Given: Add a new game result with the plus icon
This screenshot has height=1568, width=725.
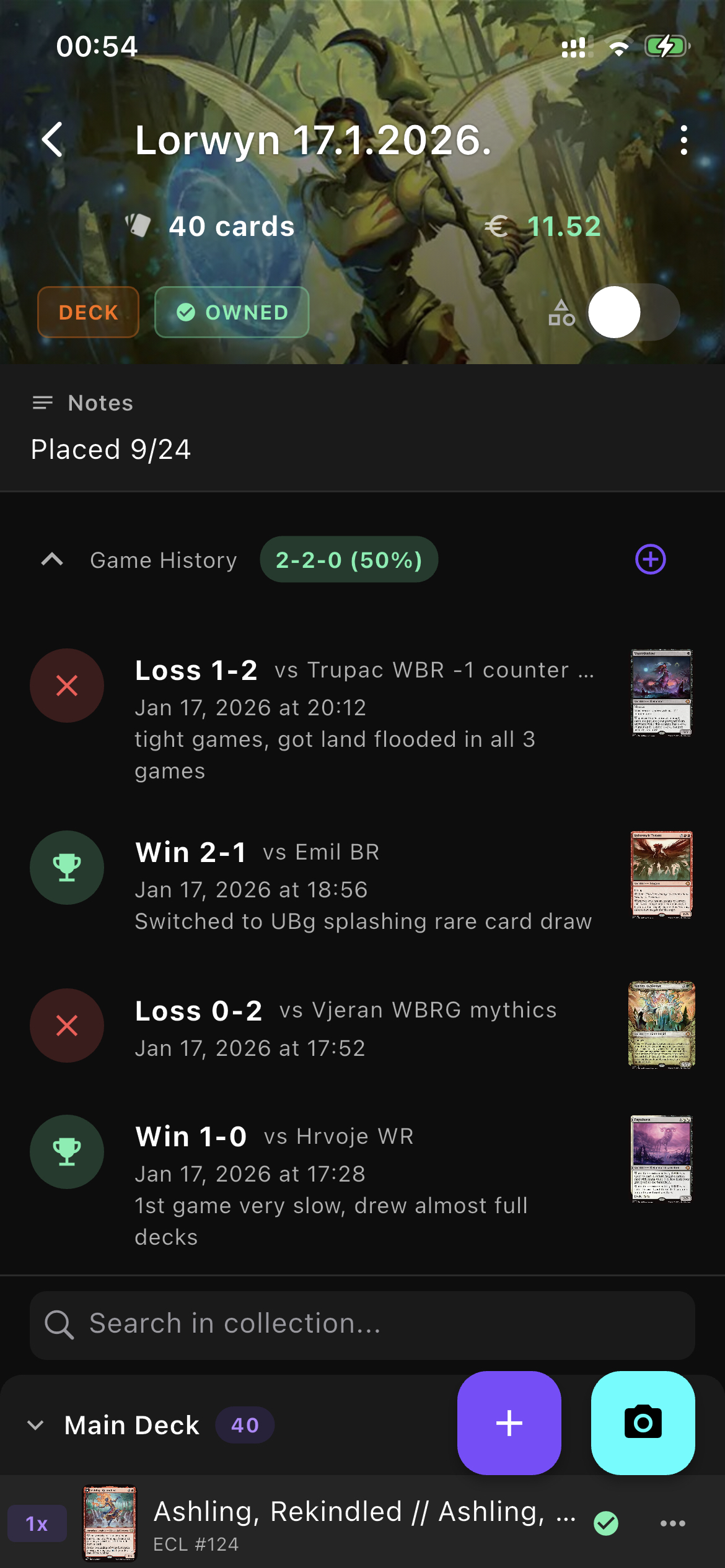Looking at the screenshot, I should pyautogui.click(x=649, y=559).
